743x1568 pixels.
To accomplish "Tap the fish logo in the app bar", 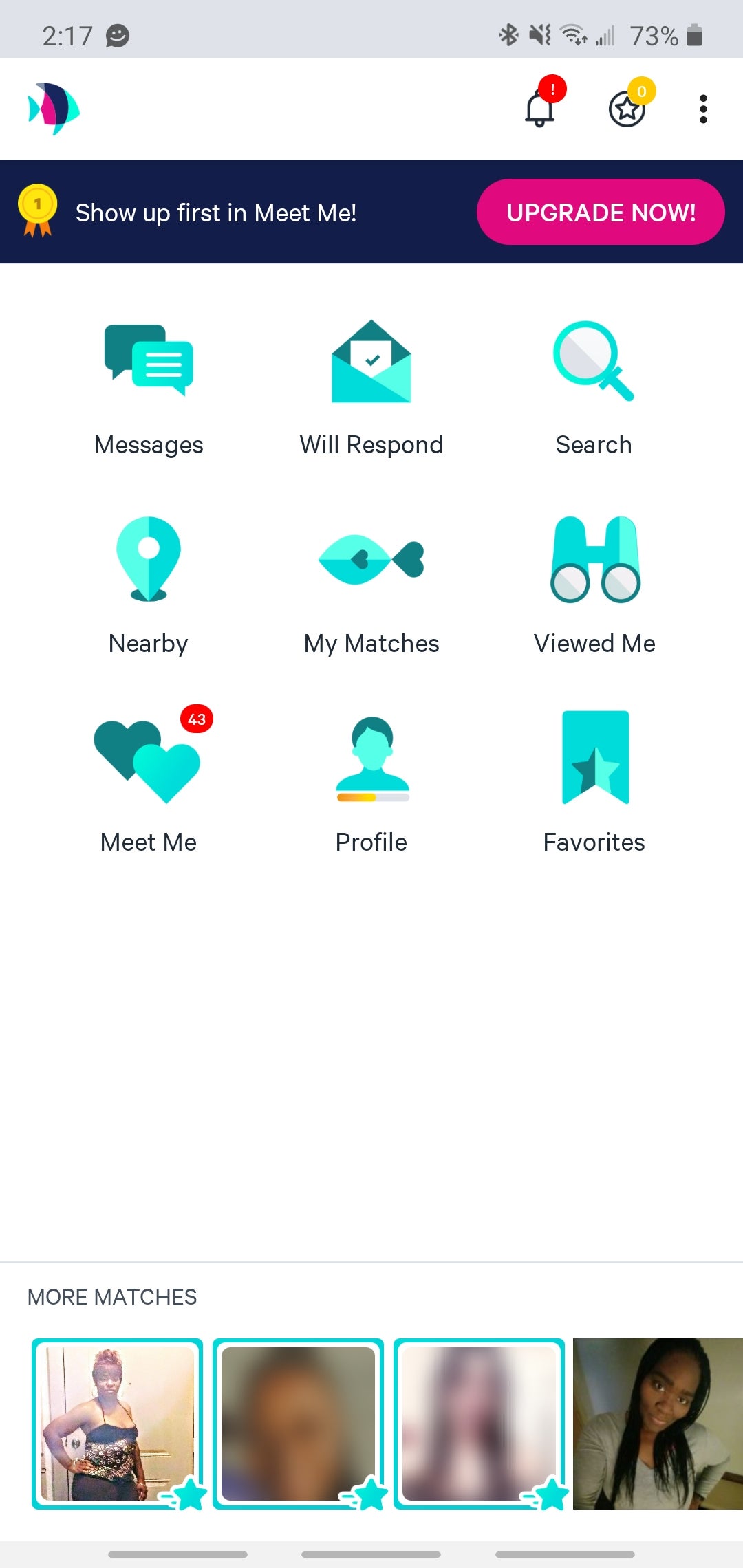I will point(54,109).
